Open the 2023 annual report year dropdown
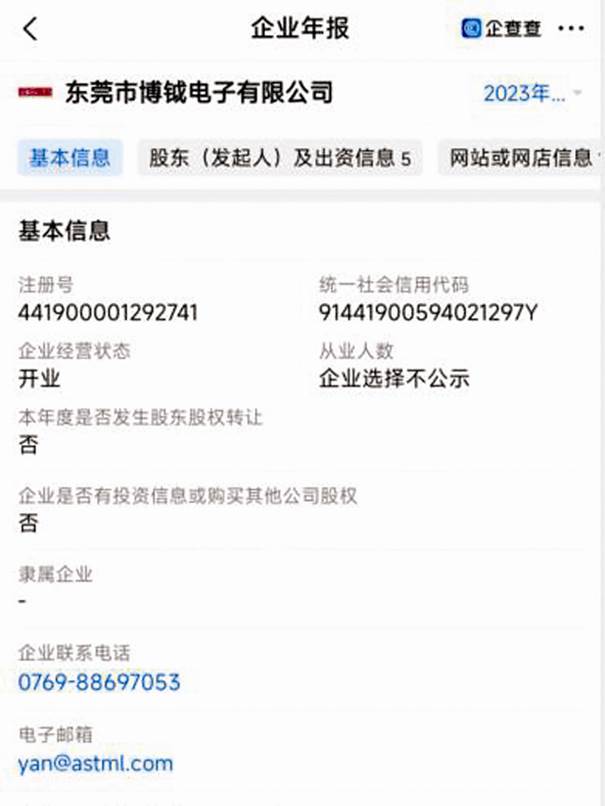 532,94
